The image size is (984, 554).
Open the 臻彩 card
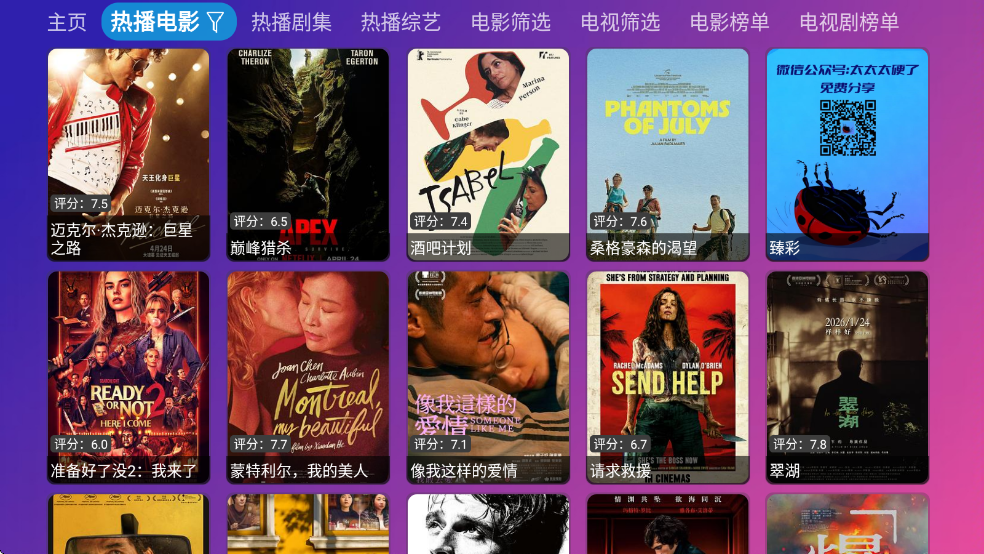[x=847, y=154]
